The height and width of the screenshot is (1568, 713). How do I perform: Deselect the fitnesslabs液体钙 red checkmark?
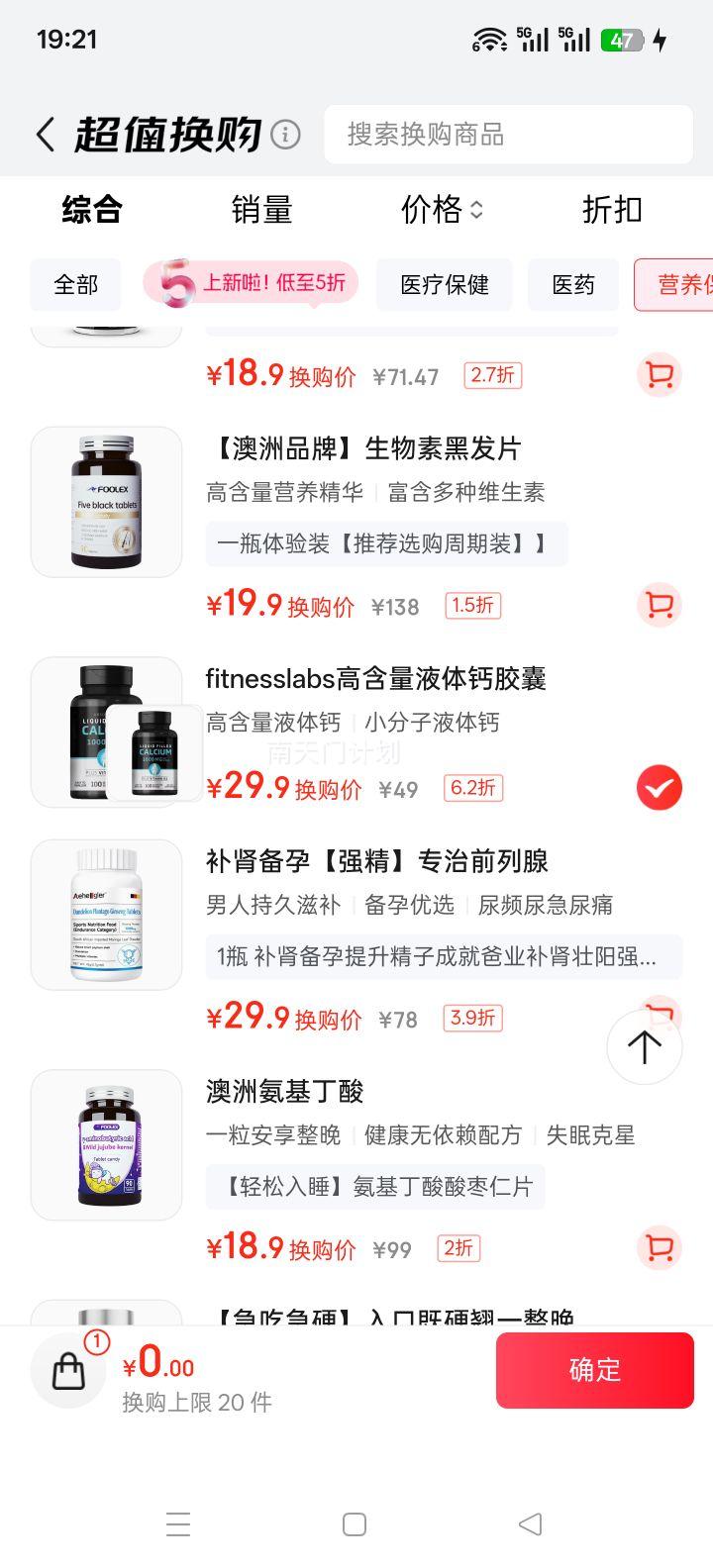pos(658,787)
